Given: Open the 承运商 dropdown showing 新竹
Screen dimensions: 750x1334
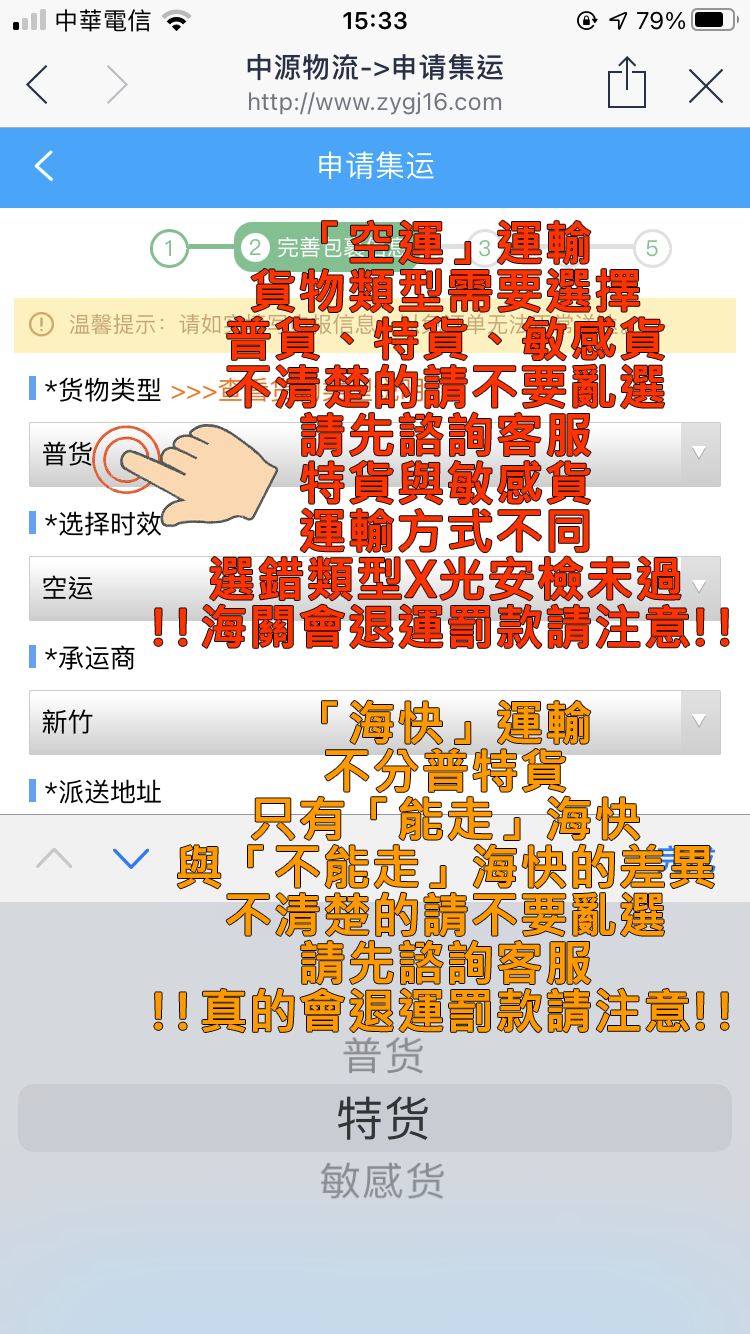Looking at the screenshot, I should [374, 721].
